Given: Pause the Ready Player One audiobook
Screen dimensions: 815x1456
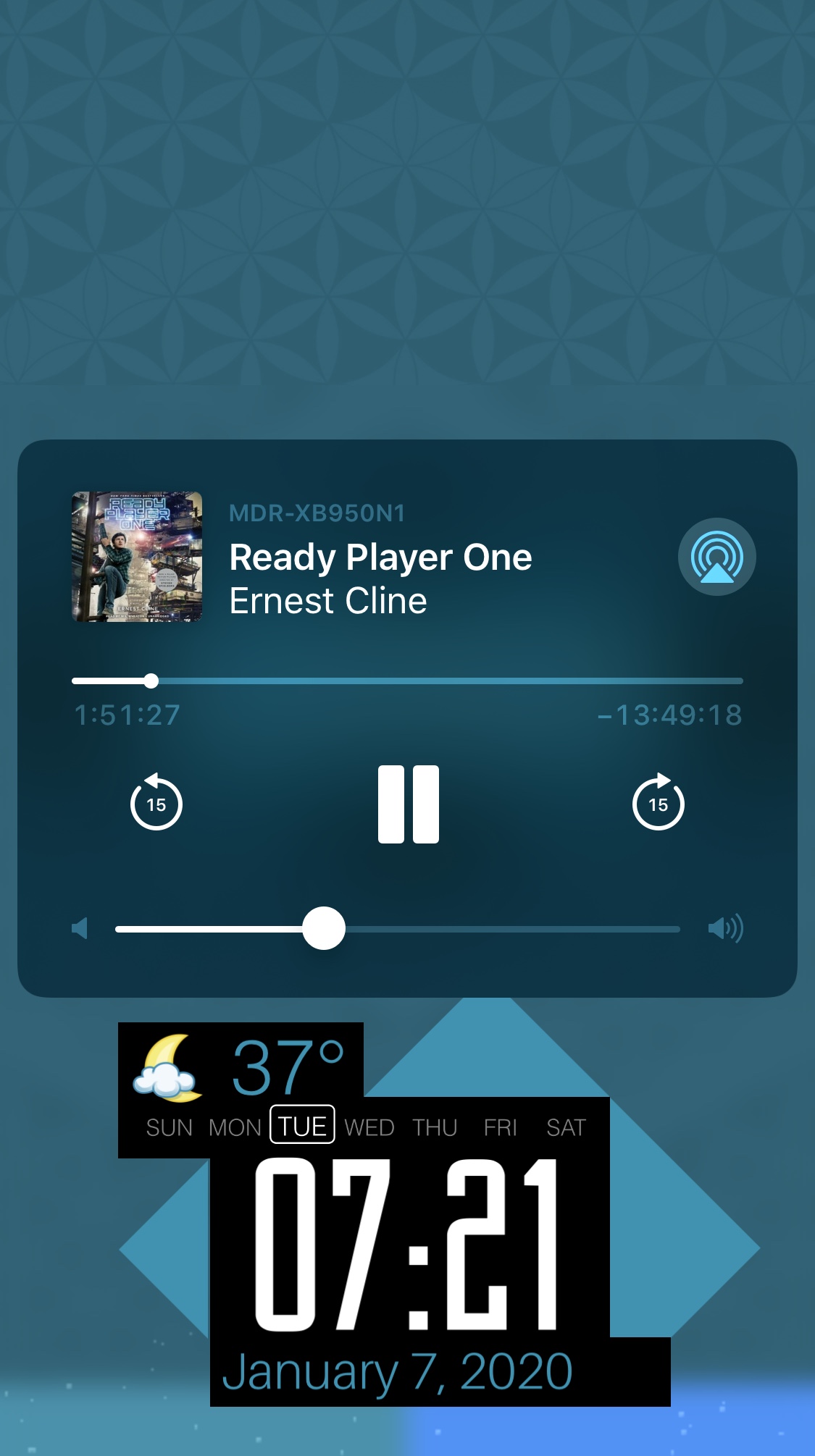Looking at the screenshot, I should (x=408, y=804).
